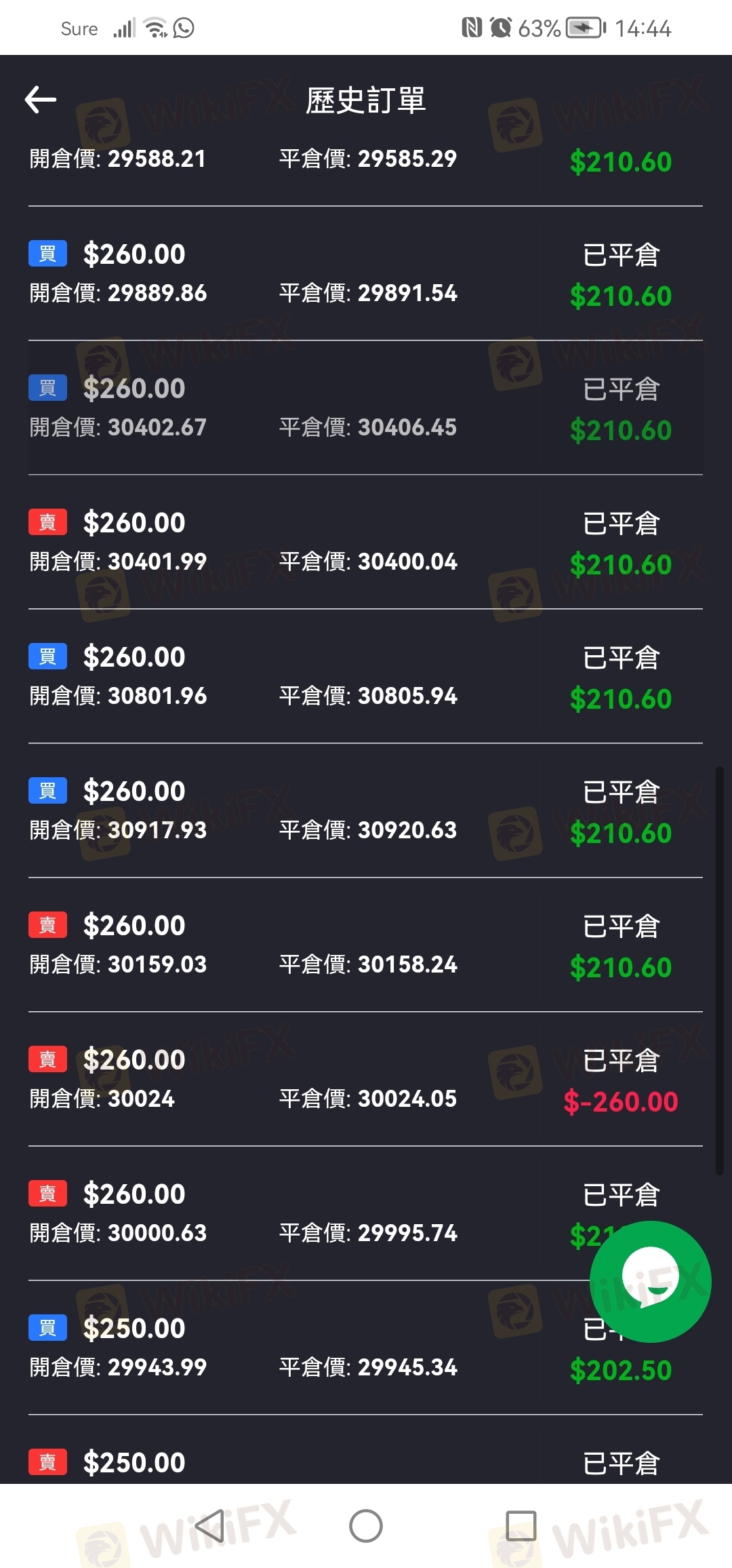732x1568 pixels.
Task: Open the recent apps view
Action: coord(521,1526)
